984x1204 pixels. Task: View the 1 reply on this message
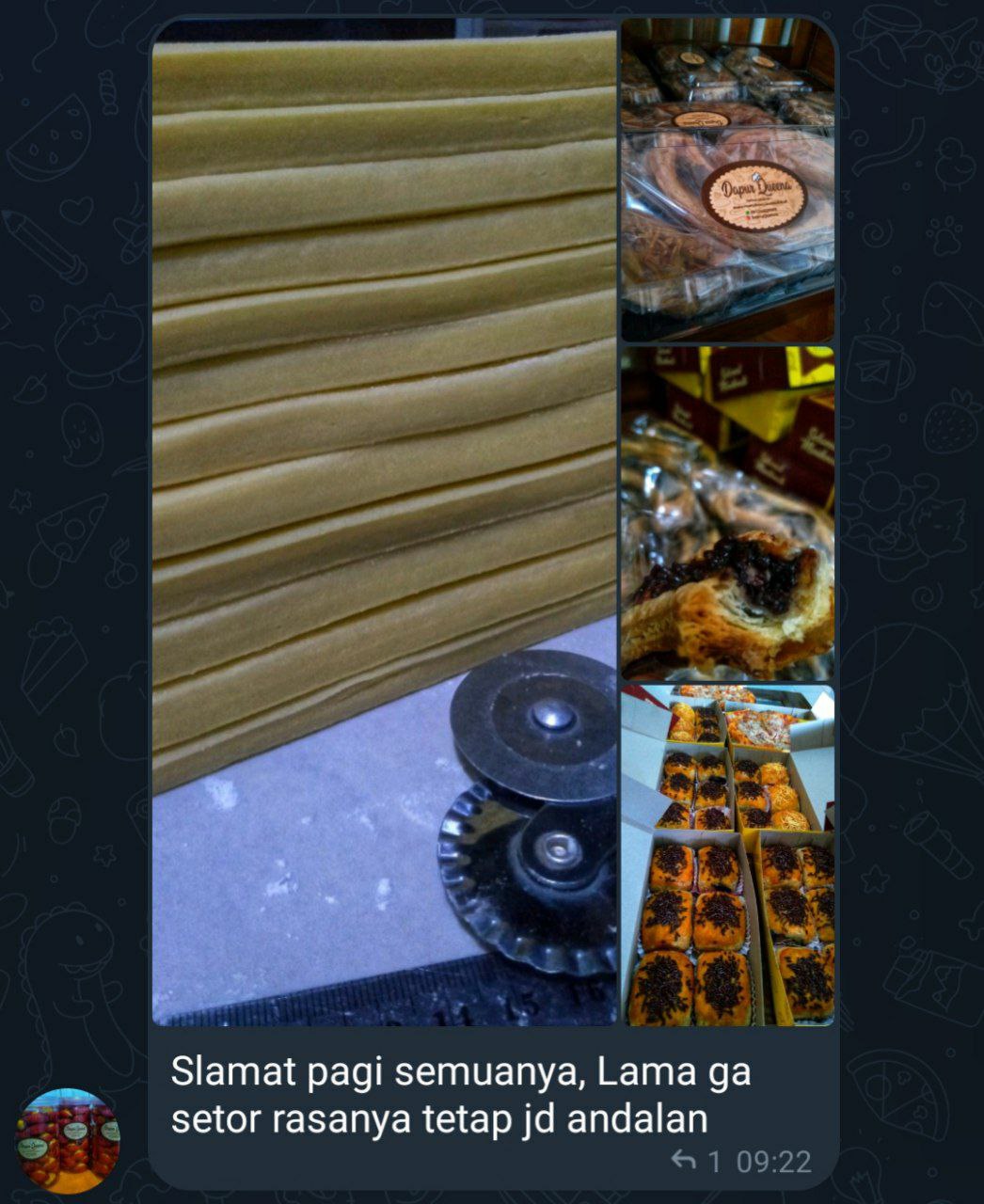[696, 1162]
